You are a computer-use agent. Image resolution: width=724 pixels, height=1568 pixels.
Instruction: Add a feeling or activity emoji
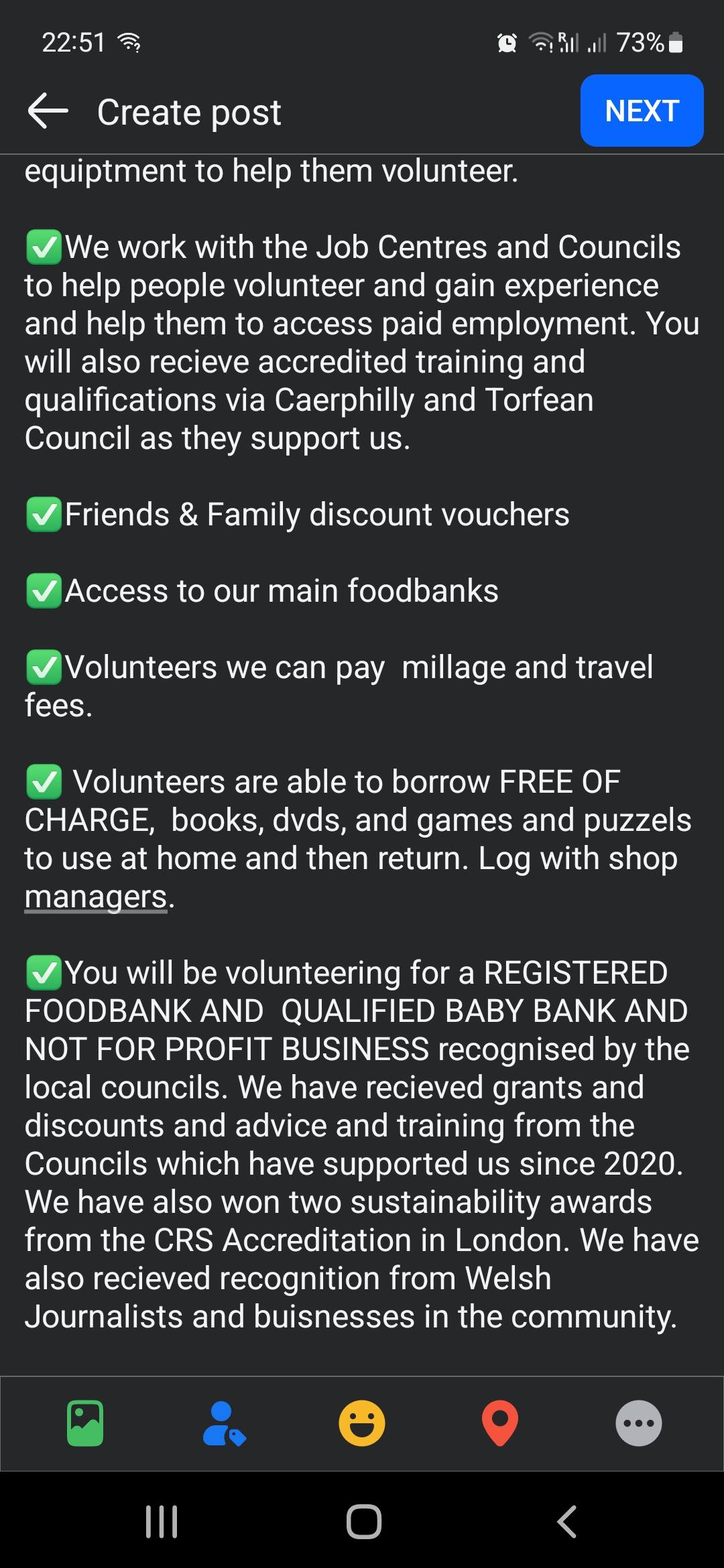click(x=362, y=1423)
